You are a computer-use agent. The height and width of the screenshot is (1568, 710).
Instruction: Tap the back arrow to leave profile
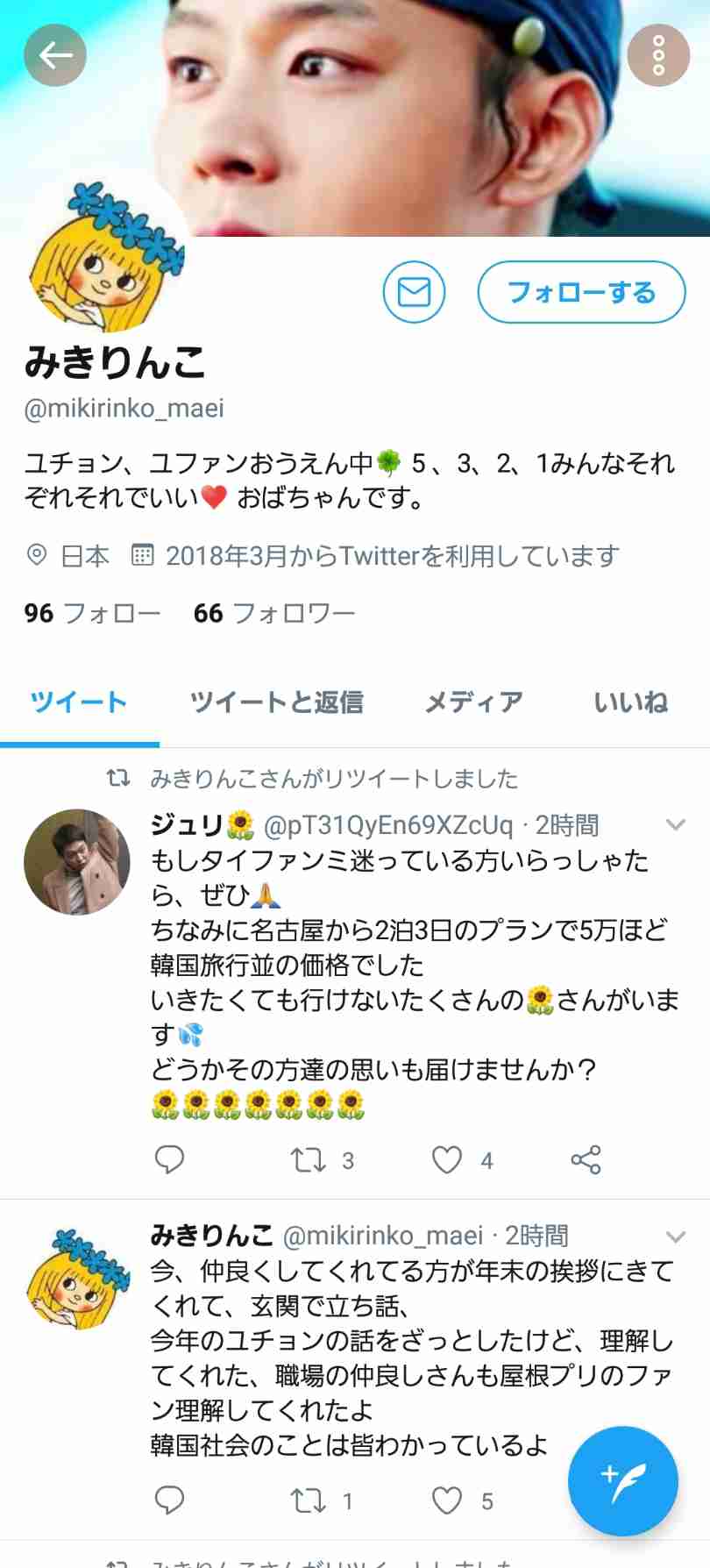[x=55, y=54]
